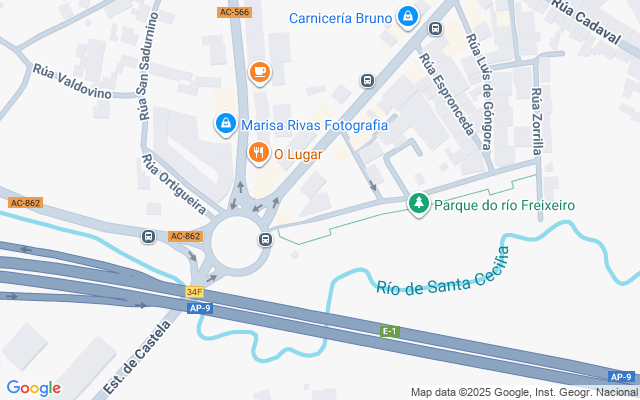Tap the bus stop beside the AC-862 label
The height and width of the screenshot is (400, 640).
pyautogui.click(x=149, y=236)
